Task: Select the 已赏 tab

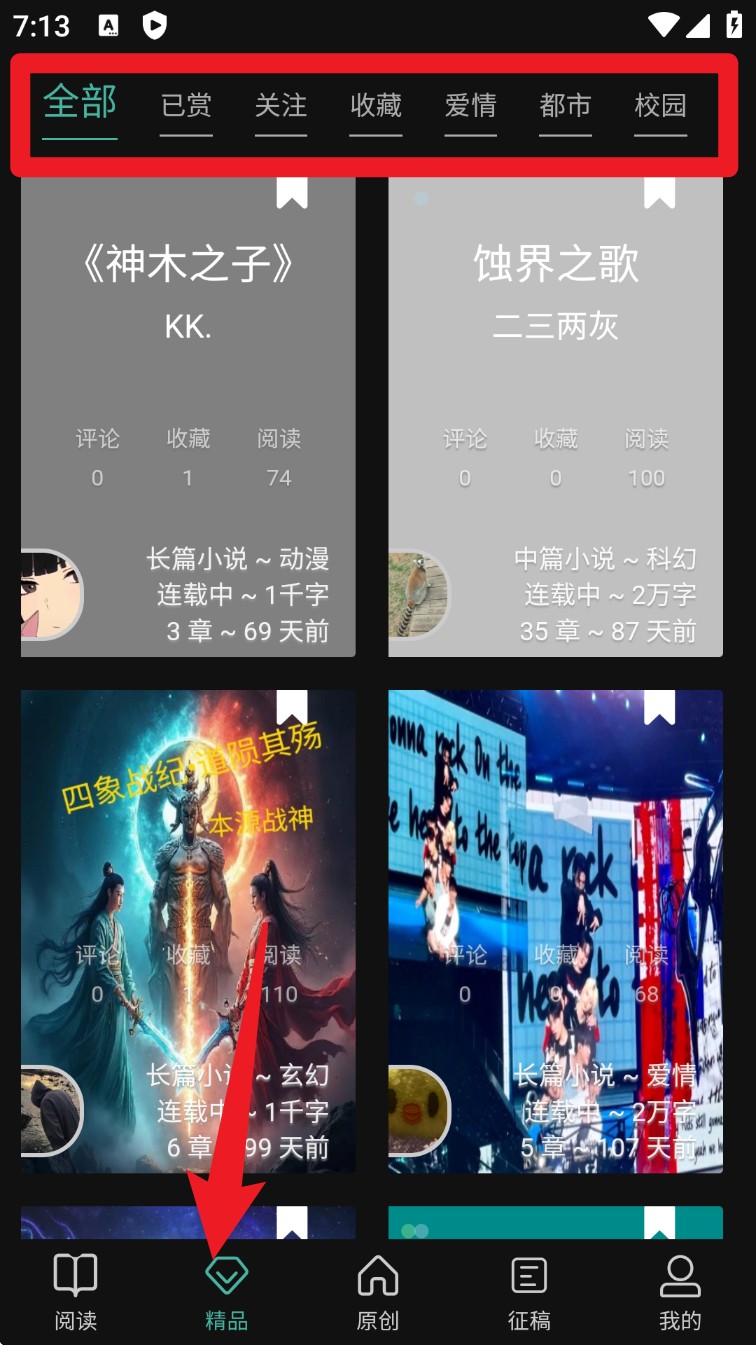Action: pos(186,106)
